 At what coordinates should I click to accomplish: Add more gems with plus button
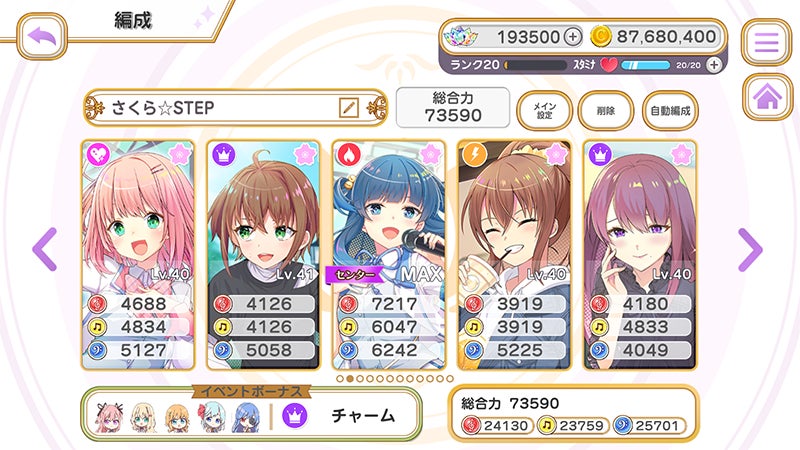pyautogui.click(x=572, y=37)
